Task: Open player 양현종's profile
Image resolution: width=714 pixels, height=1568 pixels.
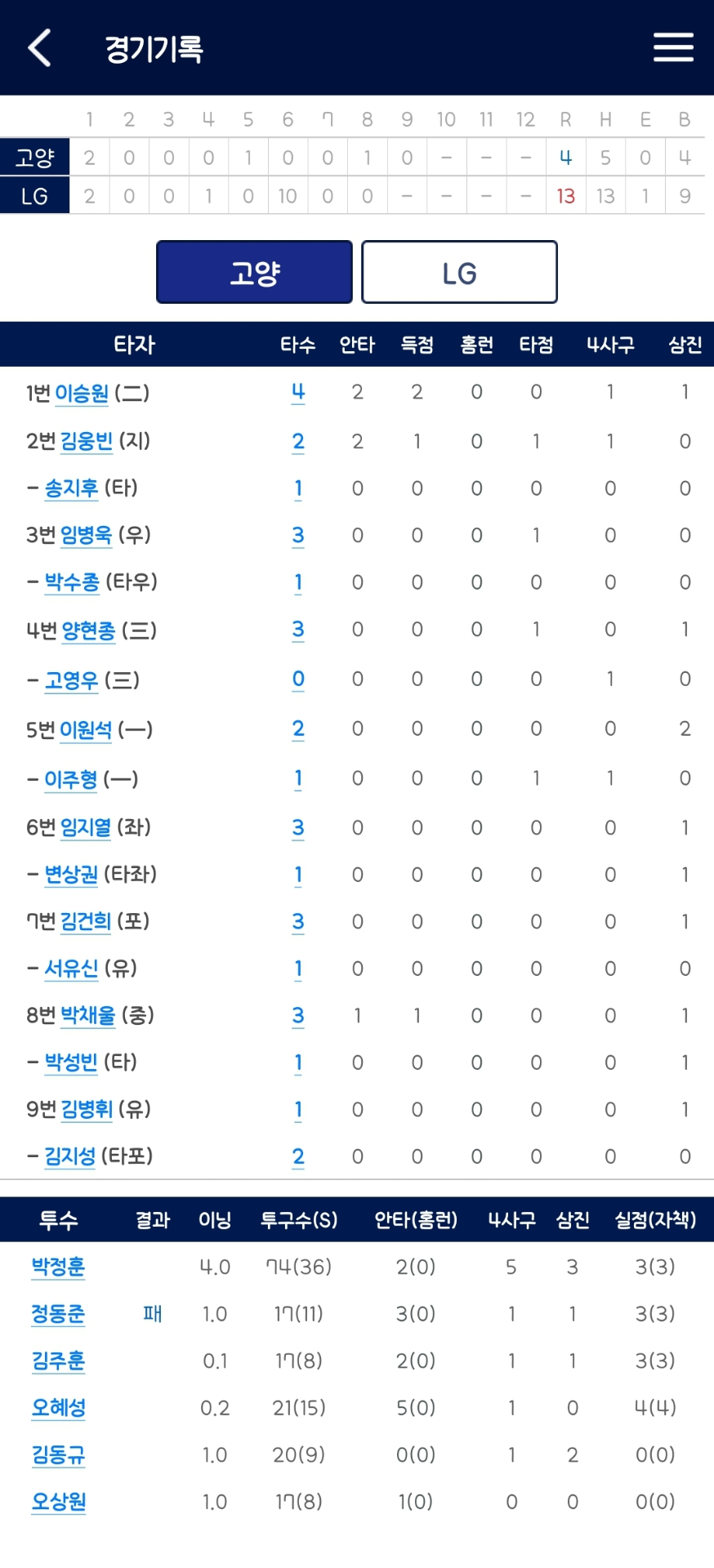Action: 89,631
